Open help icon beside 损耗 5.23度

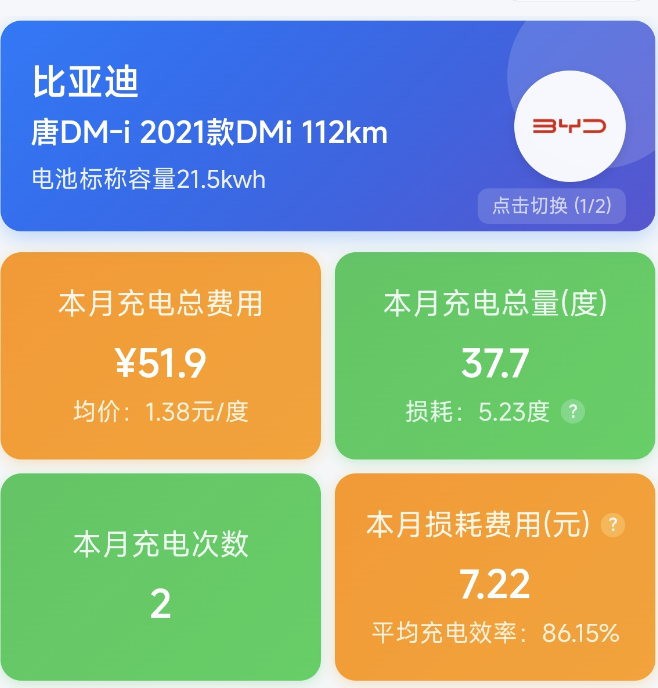click(x=571, y=411)
